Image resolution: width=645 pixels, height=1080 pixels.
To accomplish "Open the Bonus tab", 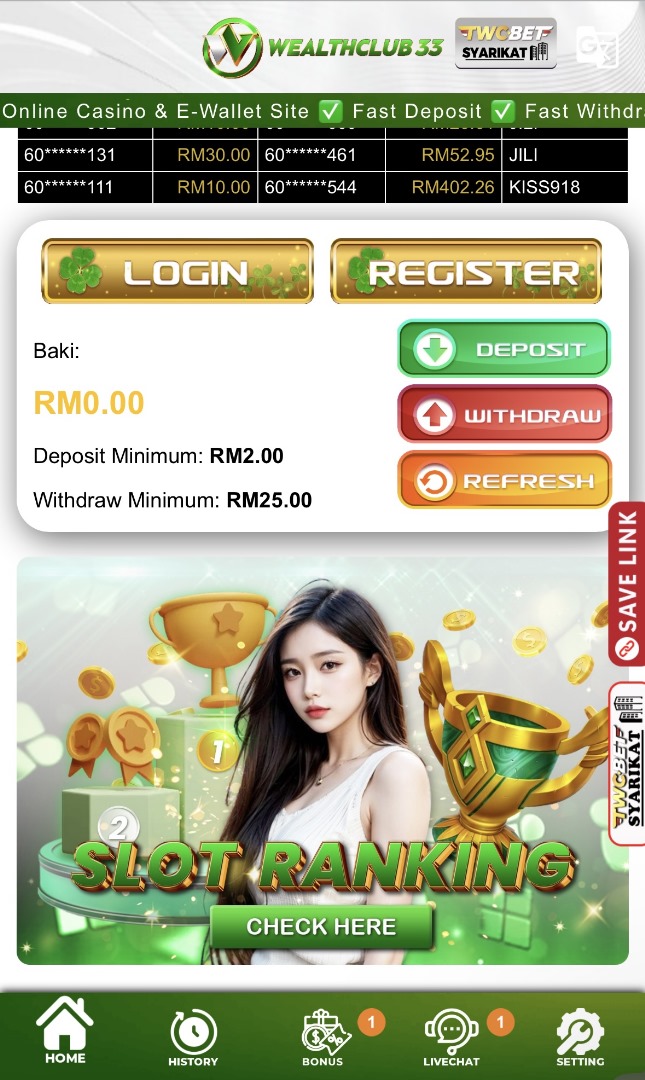I will (322, 1038).
